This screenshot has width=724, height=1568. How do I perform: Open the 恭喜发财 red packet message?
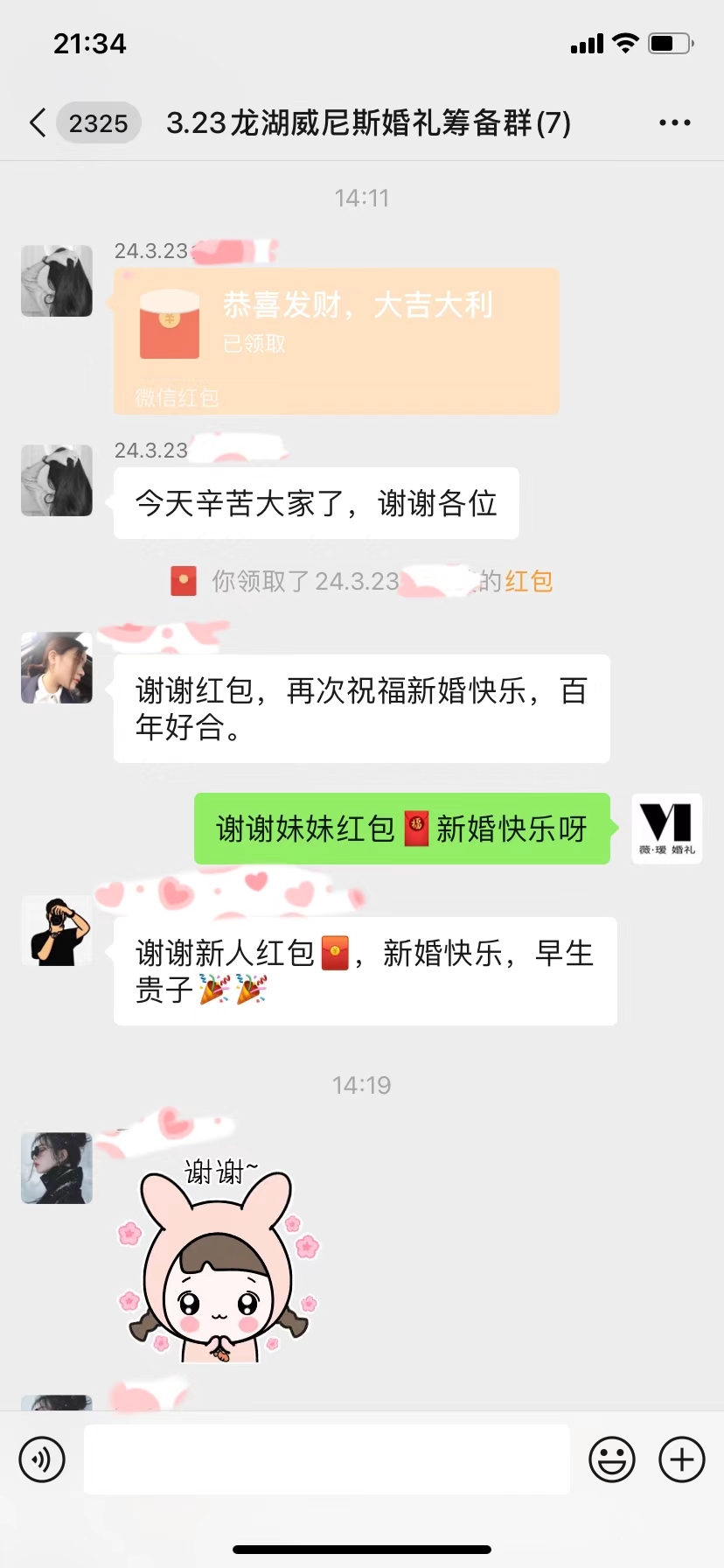click(x=336, y=341)
